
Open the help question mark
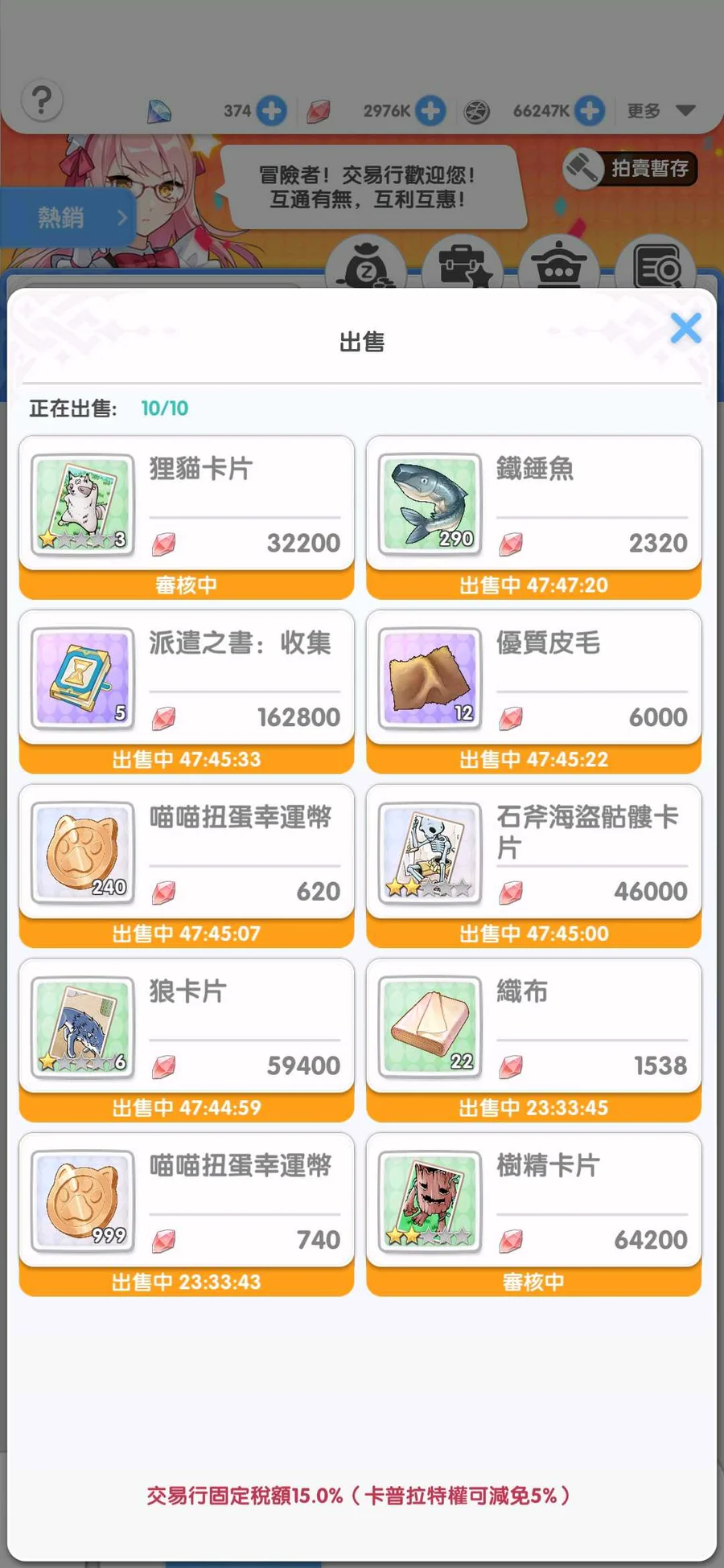(42, 101)
